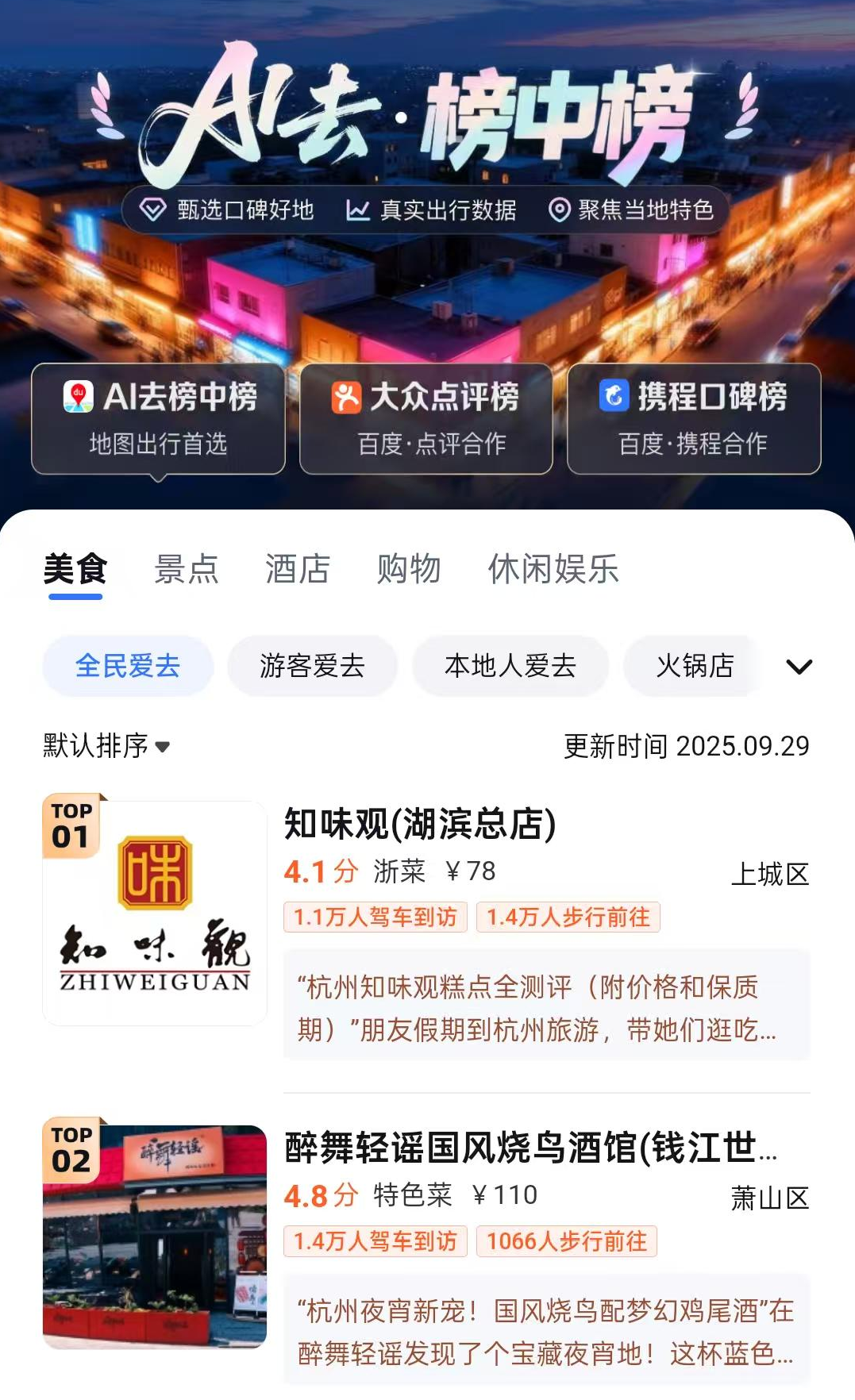The width and height of the screenshot is (855, 1400).
Task: Expand more filter chips with the chevron
Action: point(799,667)
